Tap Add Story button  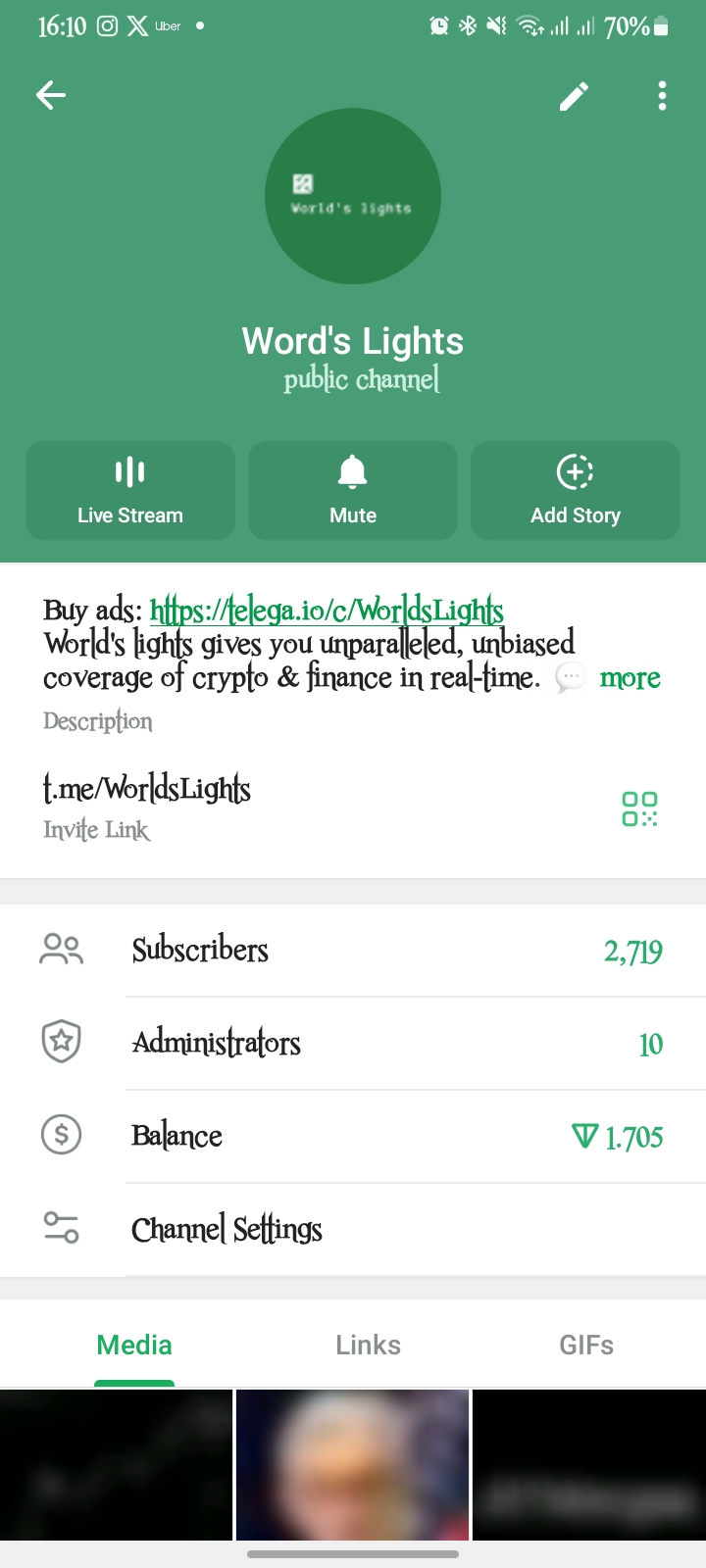pos(576,490)
